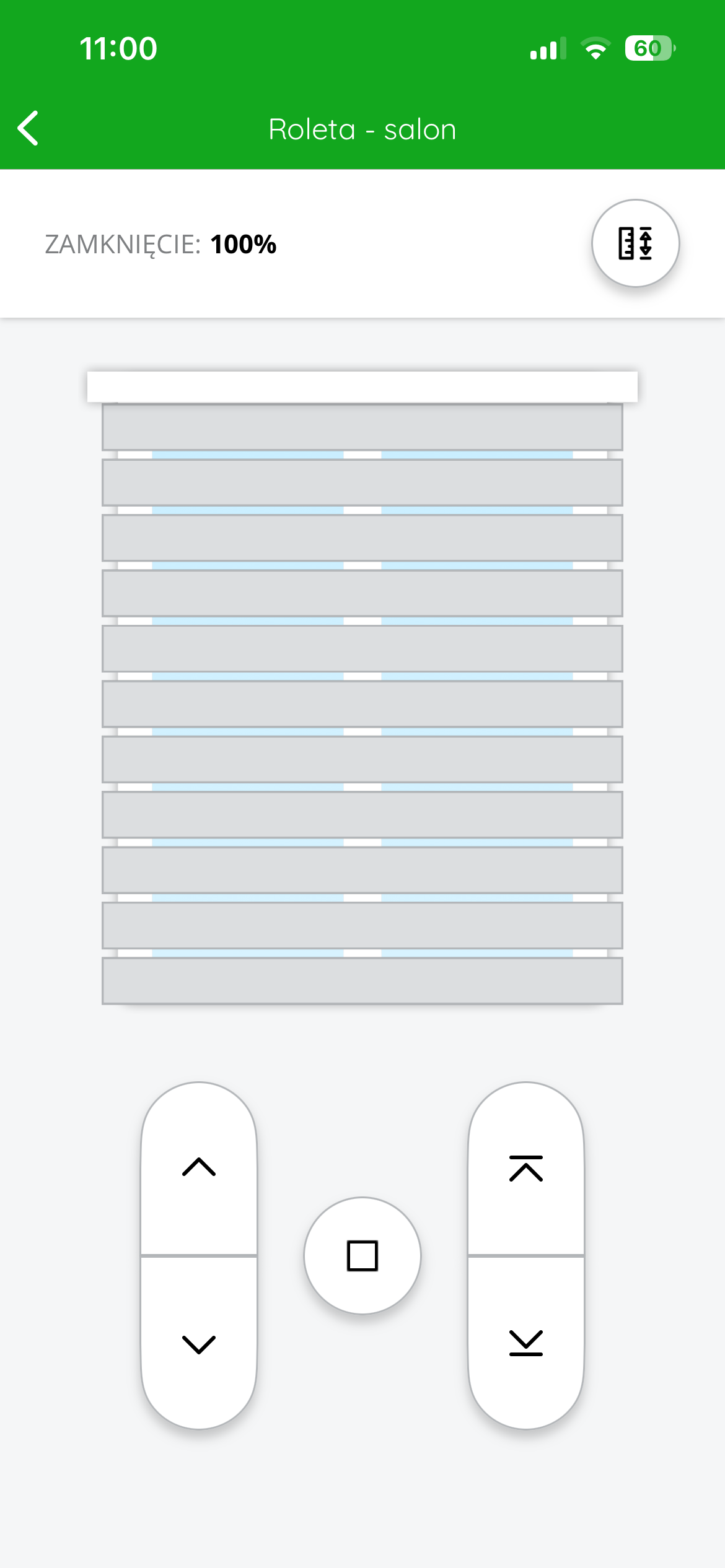This screenshot has height=1568, width=725.
Task: Go back from Roleta - salon screen
Action: click(x=29, y=128)
